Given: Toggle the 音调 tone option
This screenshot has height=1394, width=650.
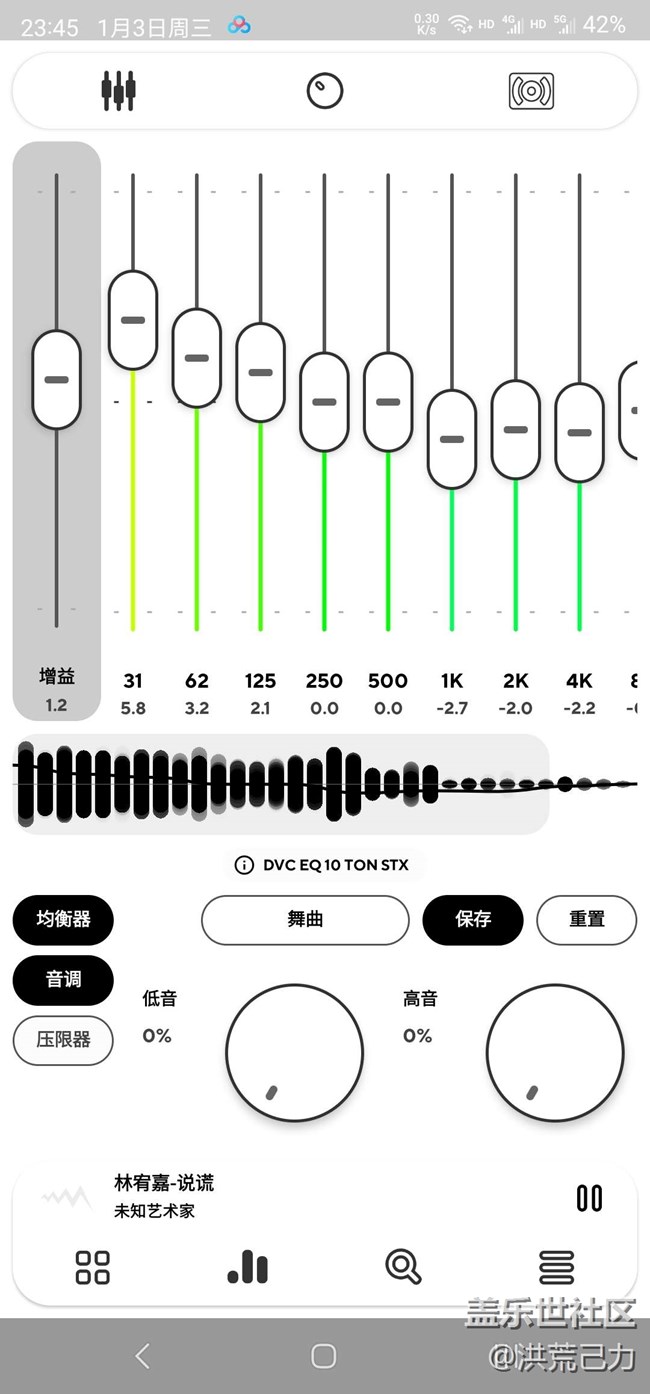Looking at the screenshot, I should tap(63, 979).
